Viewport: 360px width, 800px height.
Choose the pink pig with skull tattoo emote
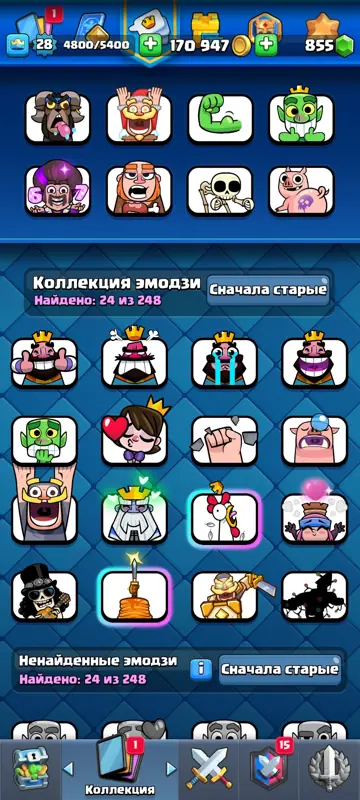301,190
